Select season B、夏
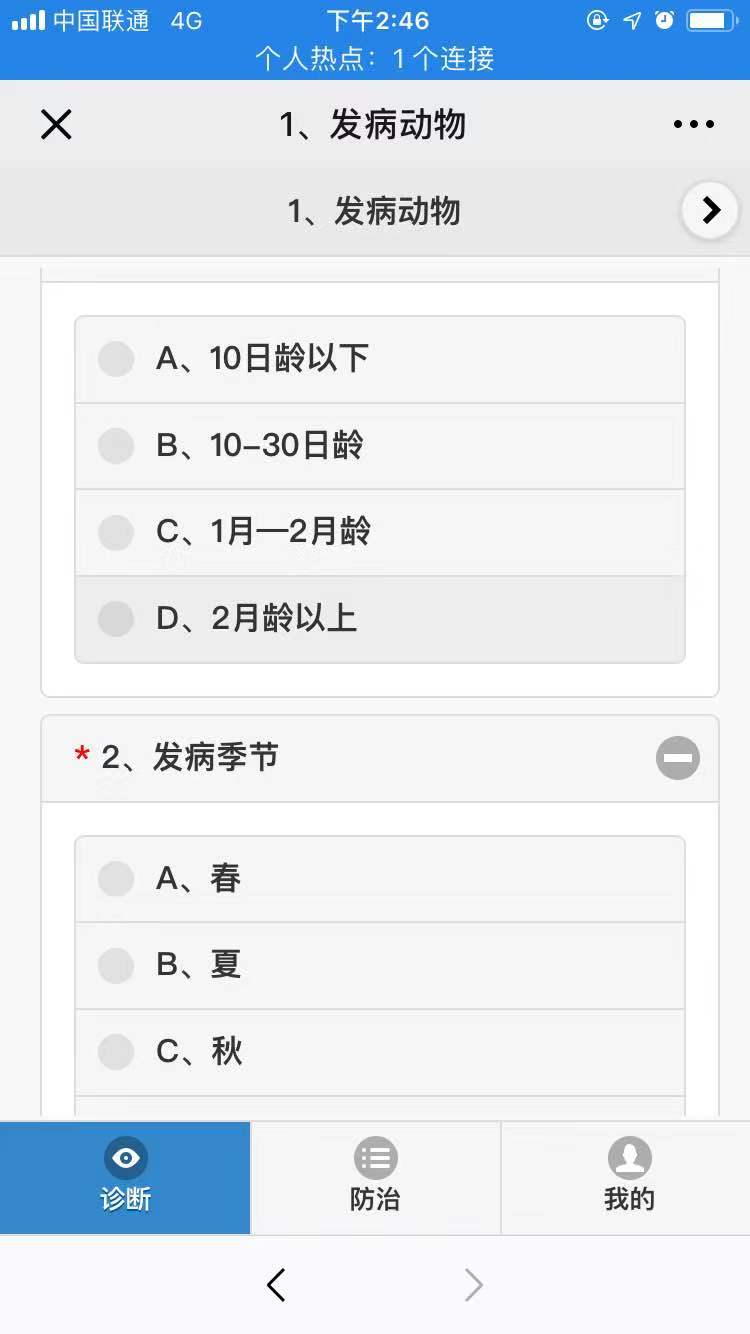The image size is (750, 1334). tap(380, 965)
